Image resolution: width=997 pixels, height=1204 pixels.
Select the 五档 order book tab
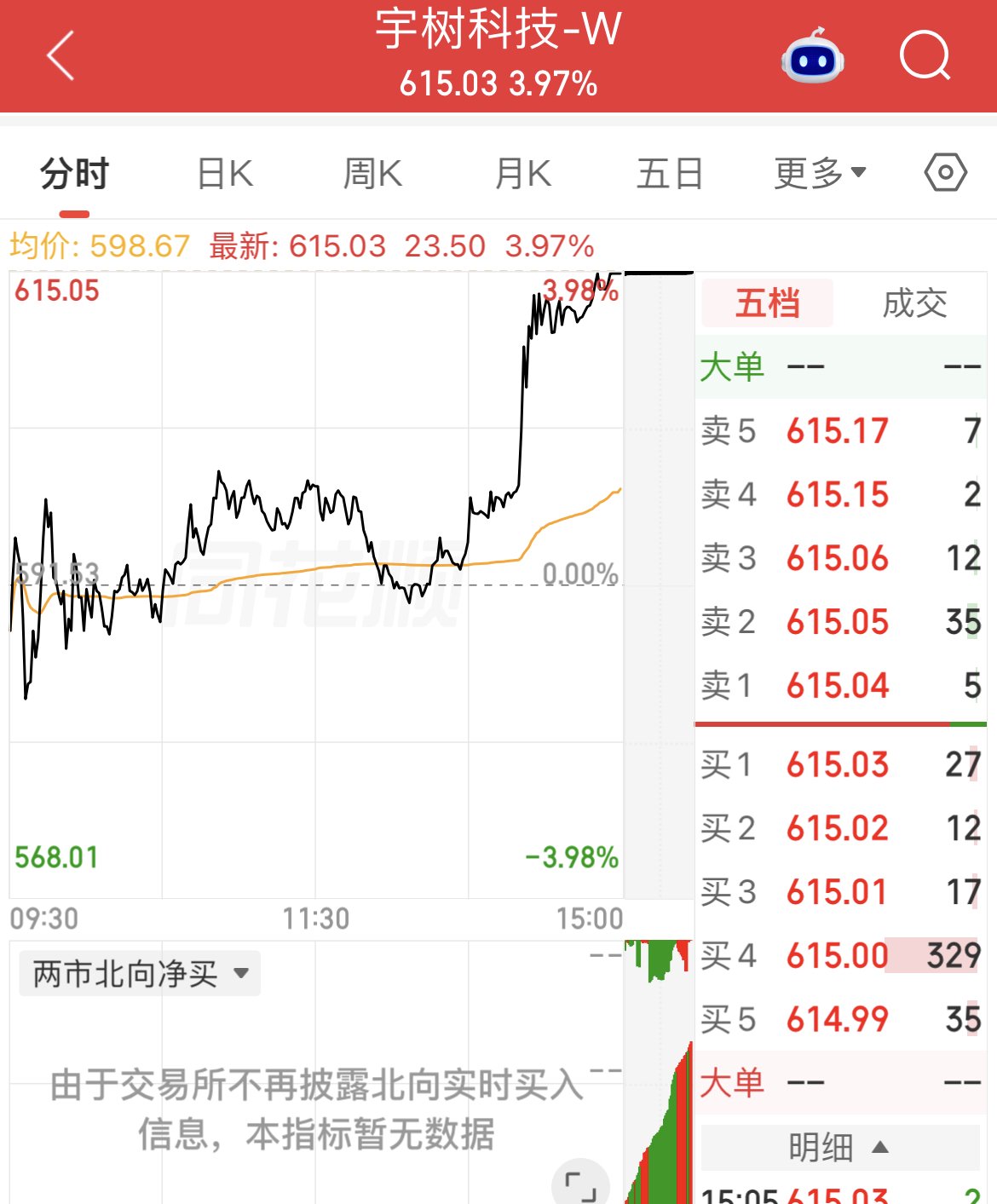(x=767, y=303)
